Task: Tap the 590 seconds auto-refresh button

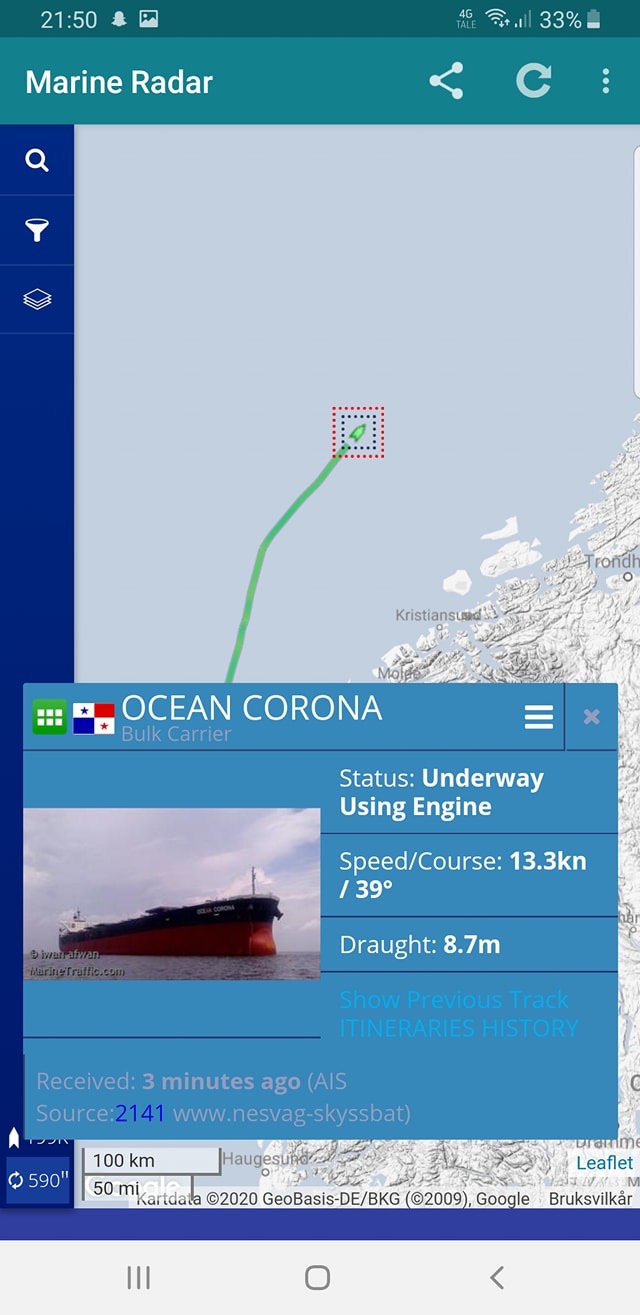Action: [x=38, y=1180]
